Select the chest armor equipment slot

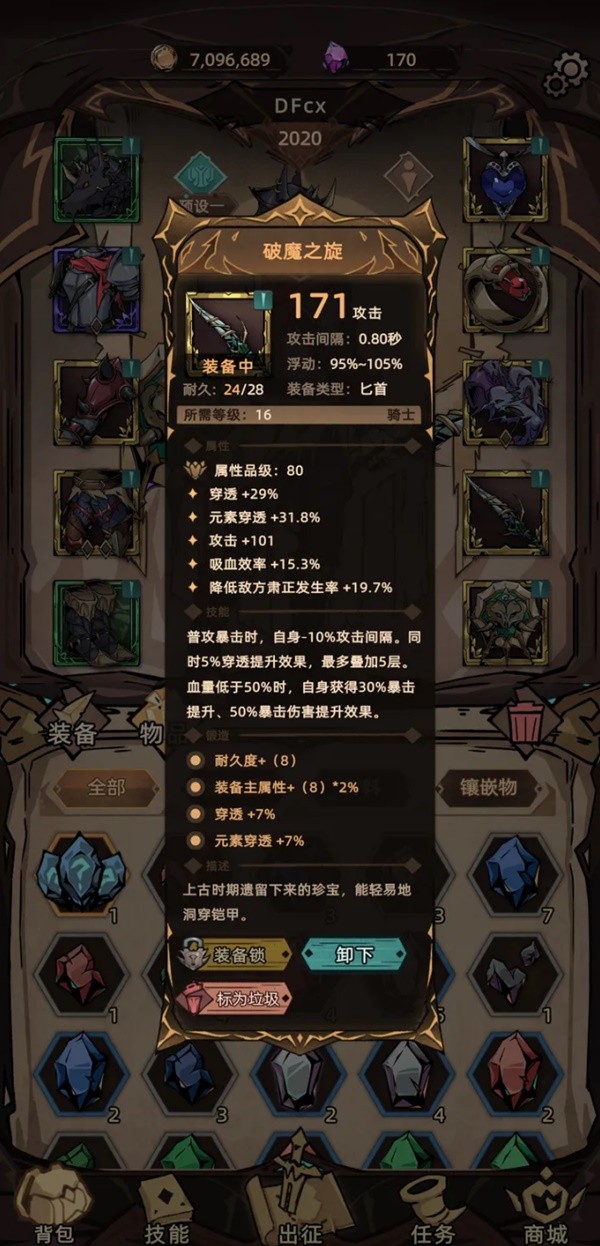(97, 290)
